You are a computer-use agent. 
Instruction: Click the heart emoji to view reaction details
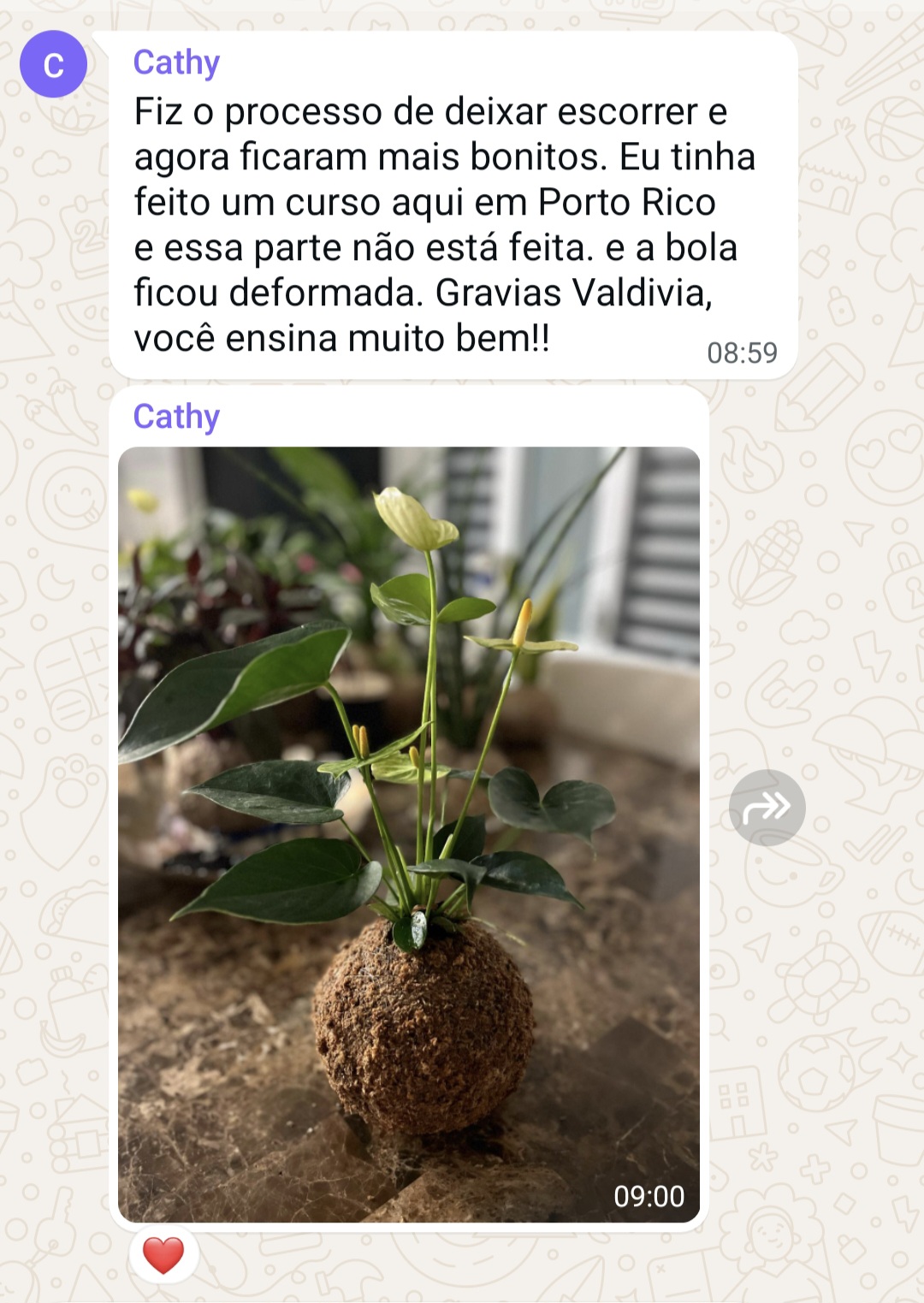coord(163,1255)
